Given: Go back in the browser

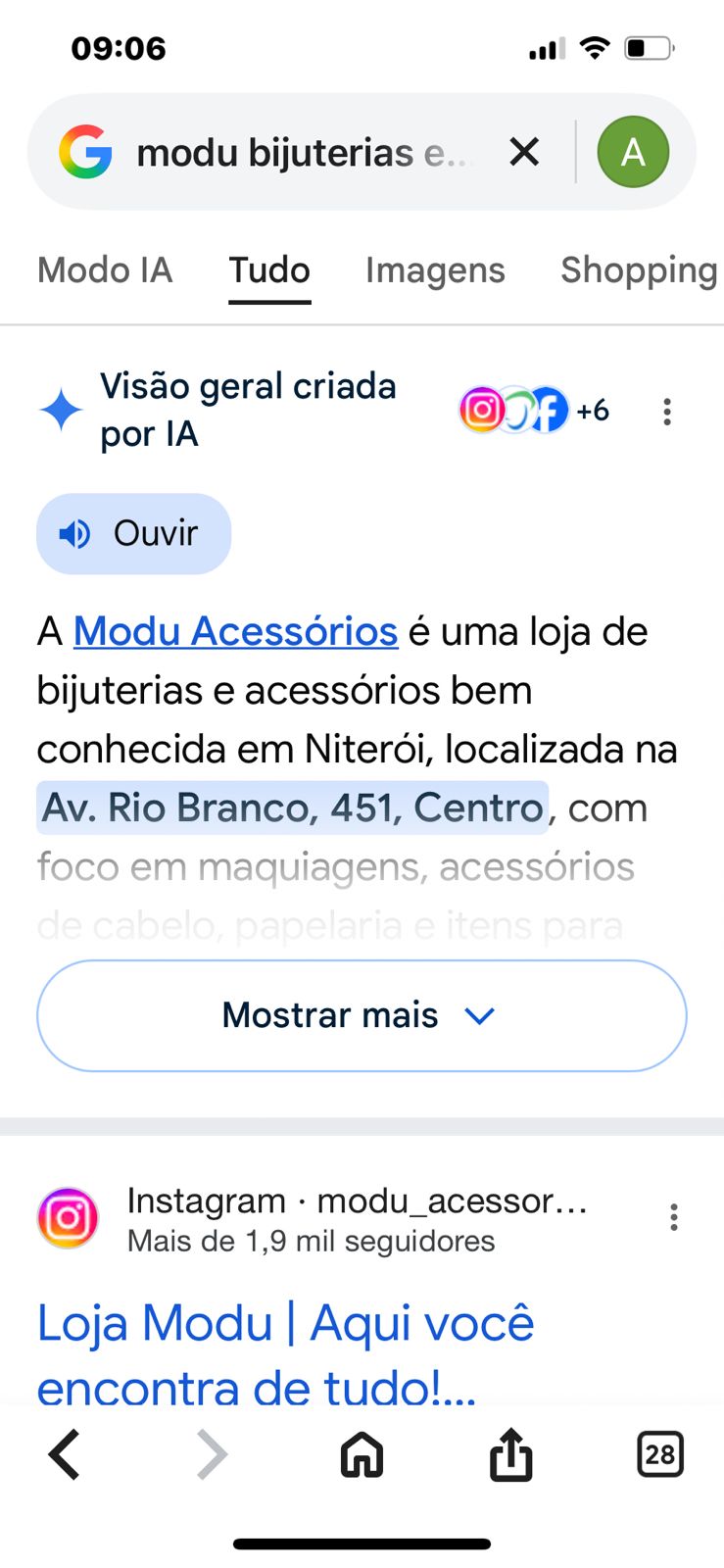Looking at the screenshot, I should [65, 1454].
